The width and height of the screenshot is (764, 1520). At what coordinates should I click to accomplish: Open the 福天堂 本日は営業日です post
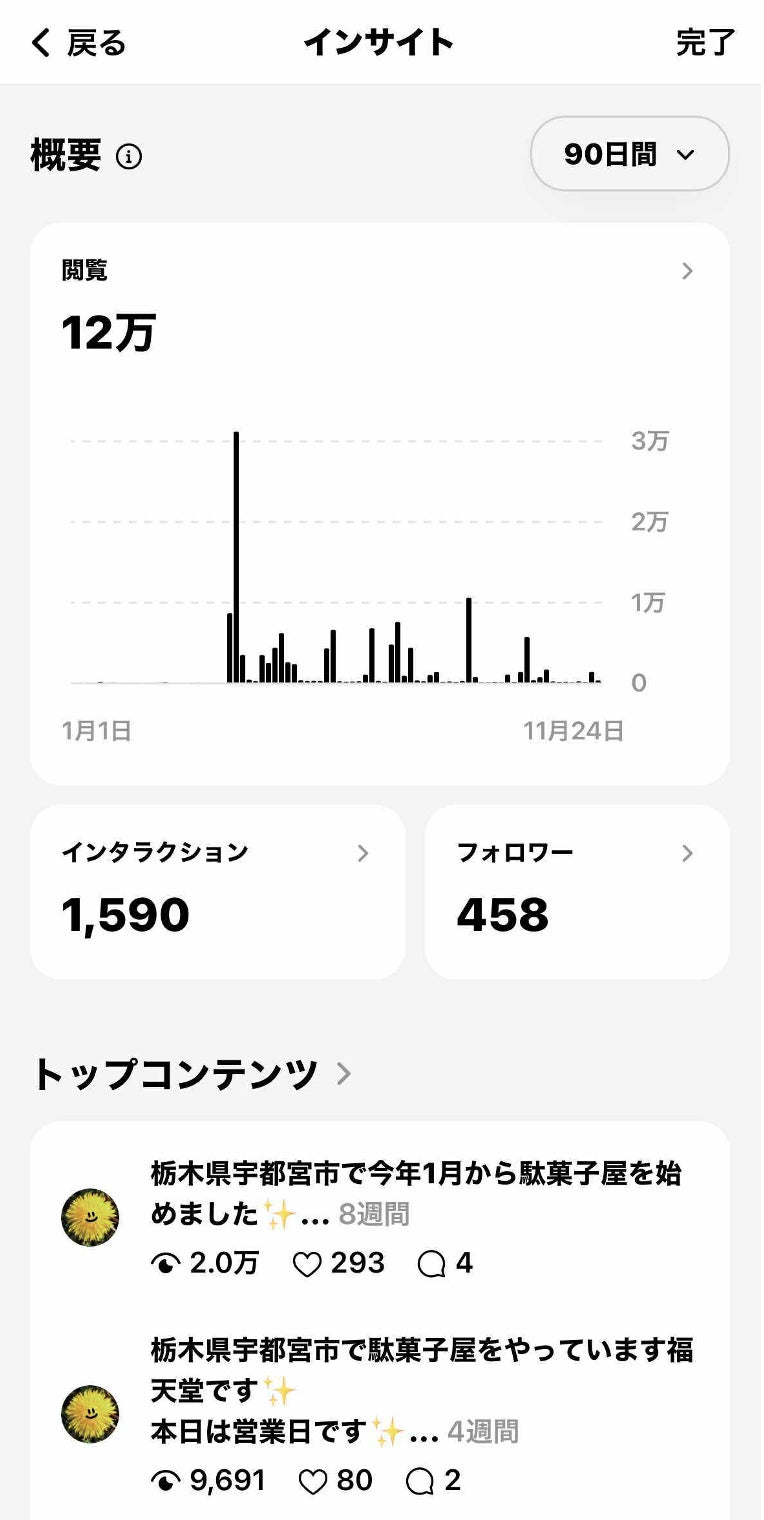coord(420,1390)
